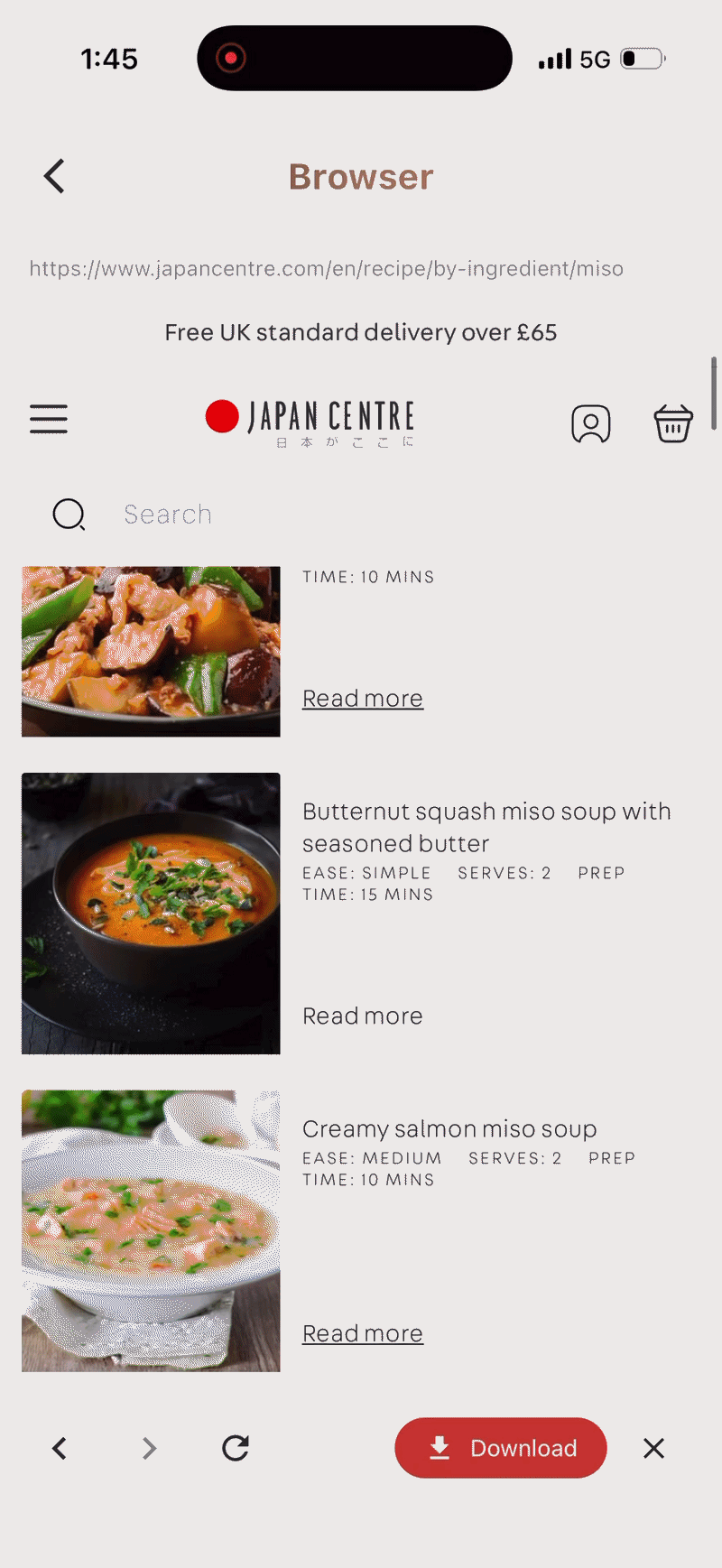
Task: Close the browser view with the X
Action: 653,1448
